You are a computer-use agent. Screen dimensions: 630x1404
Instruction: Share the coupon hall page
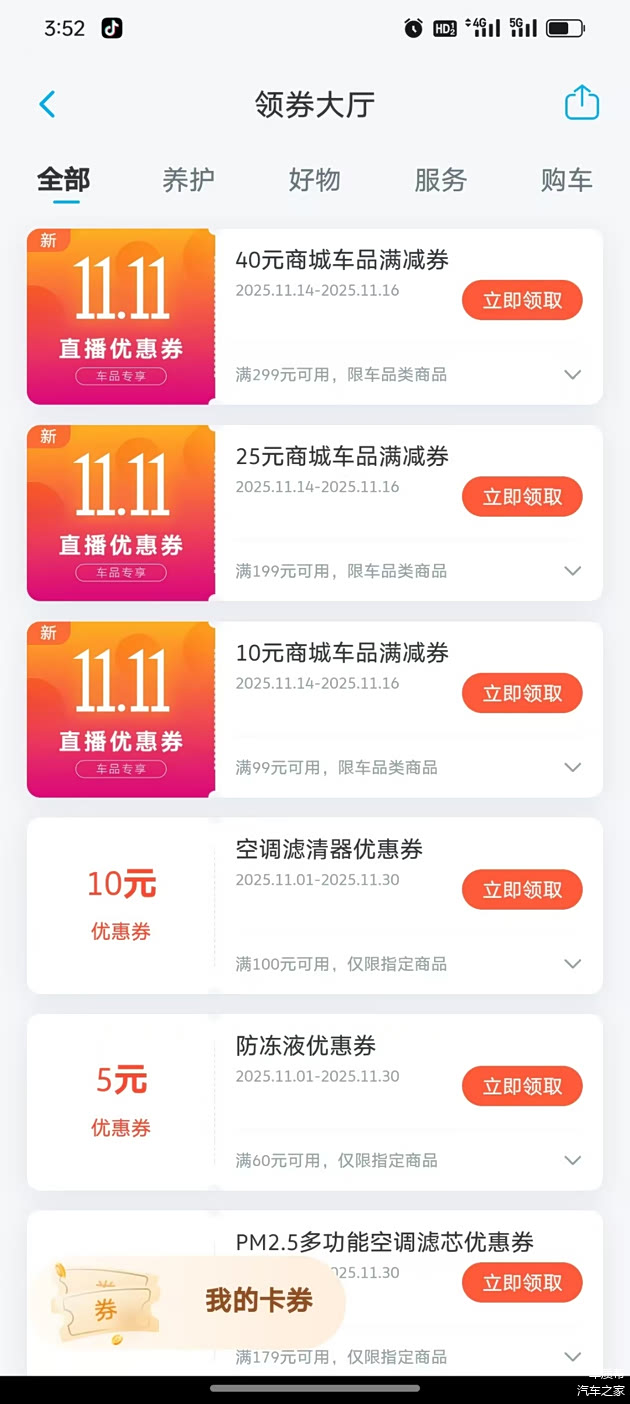[581, 103]
